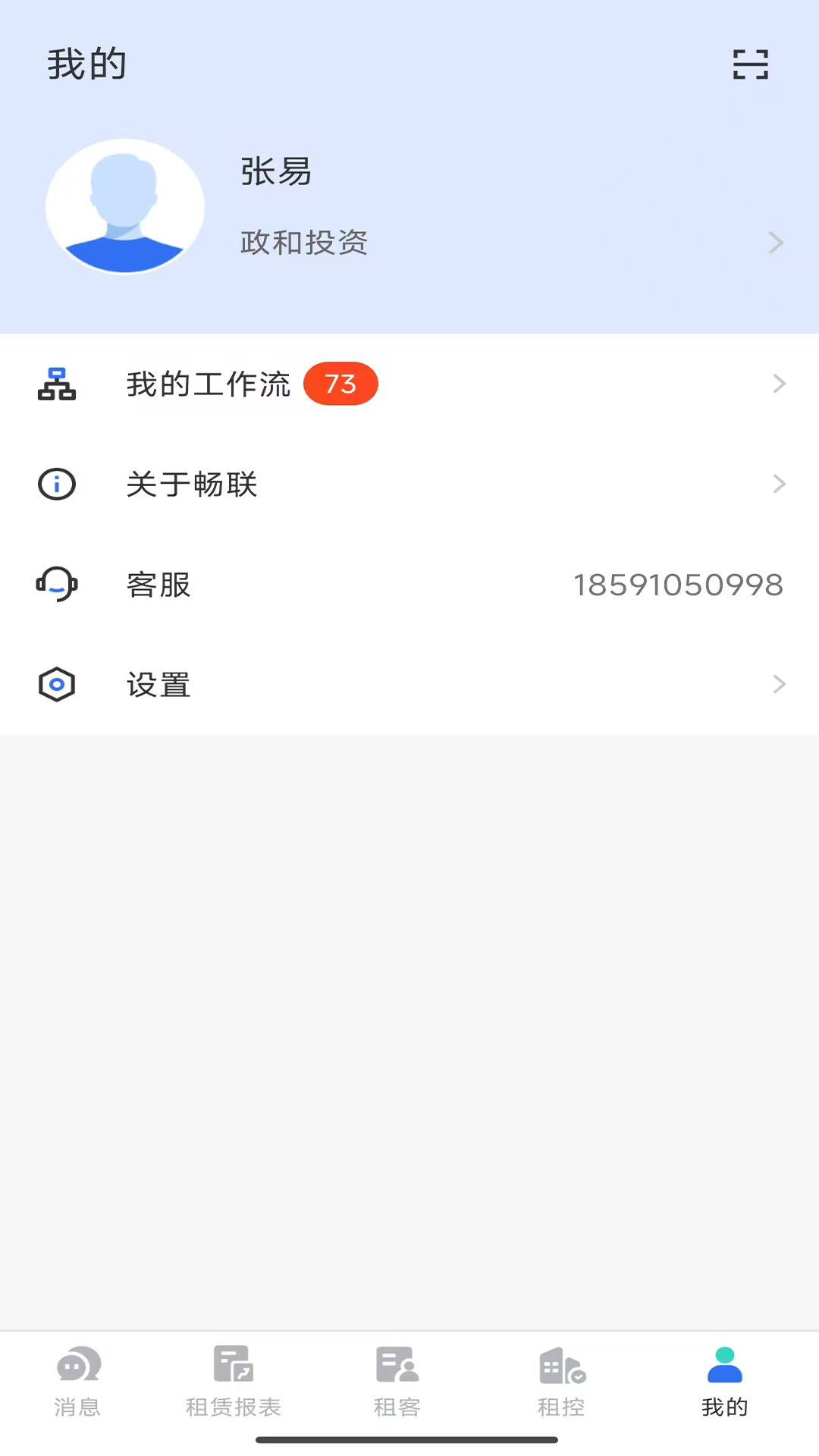Open profile details via the profile row chevron

pos(776,242)
